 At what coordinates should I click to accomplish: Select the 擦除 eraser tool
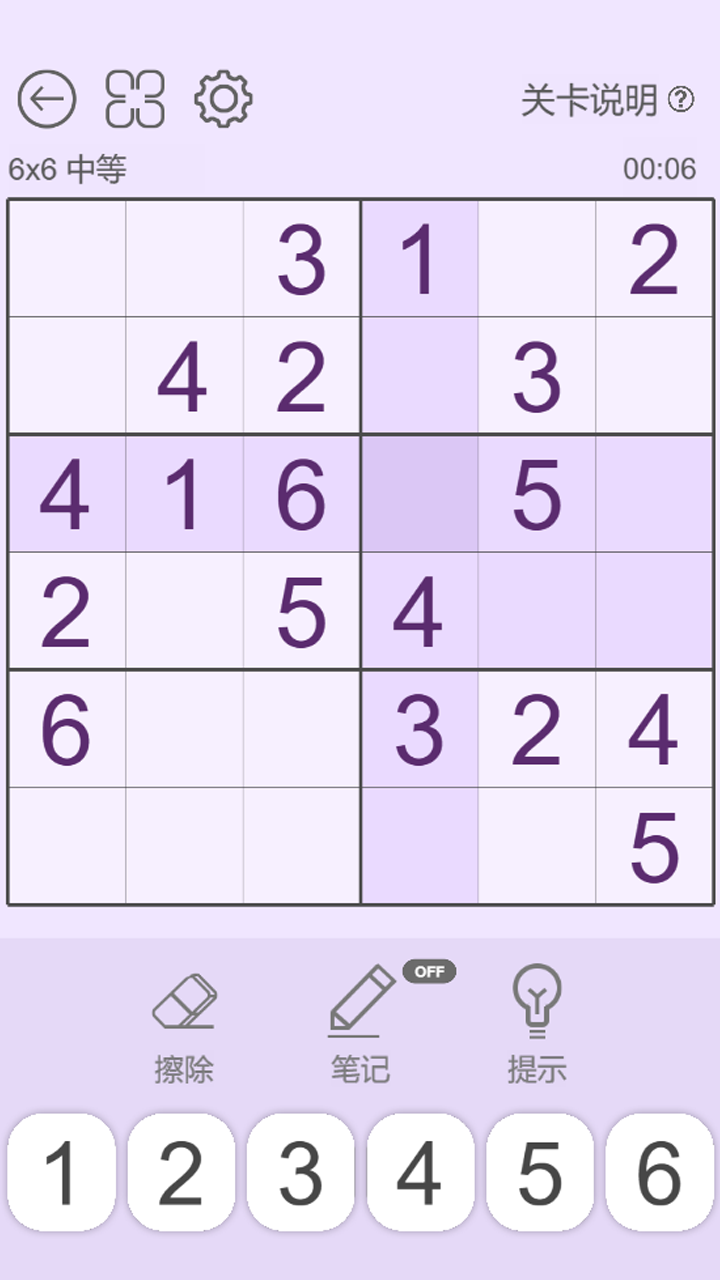pyautogui.click(x=184, y=1025)
